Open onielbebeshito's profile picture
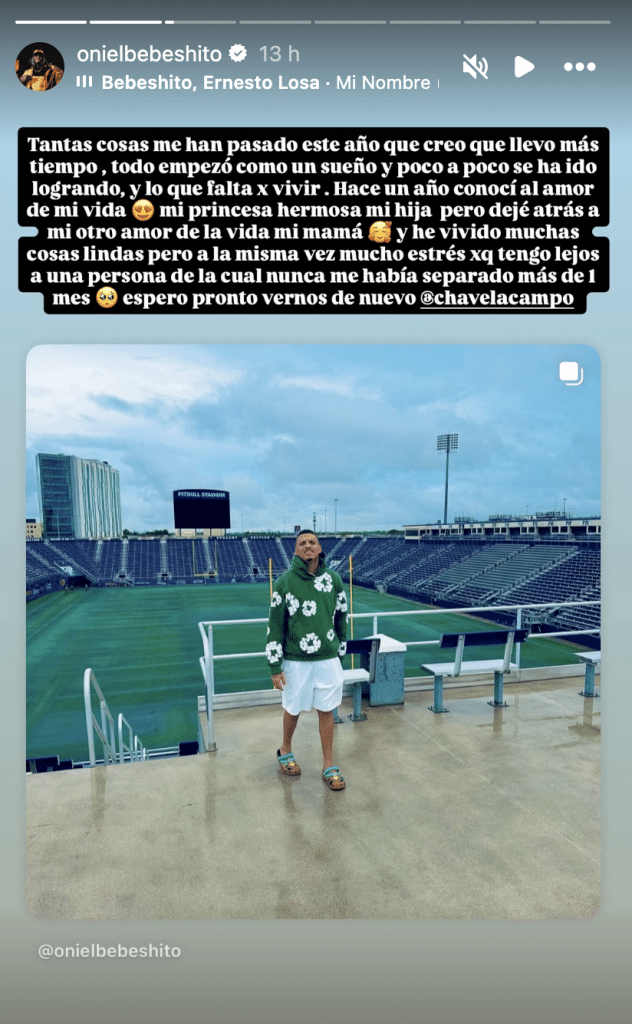 coord(40,66)
